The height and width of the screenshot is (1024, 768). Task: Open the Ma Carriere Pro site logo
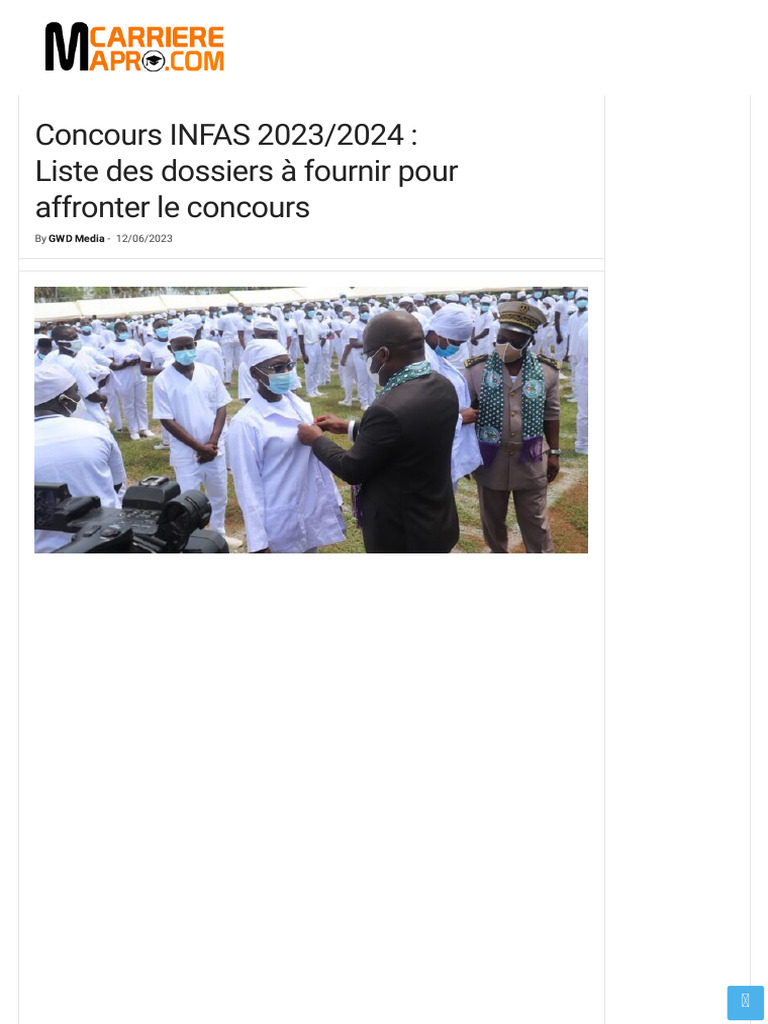coord(135,46)
